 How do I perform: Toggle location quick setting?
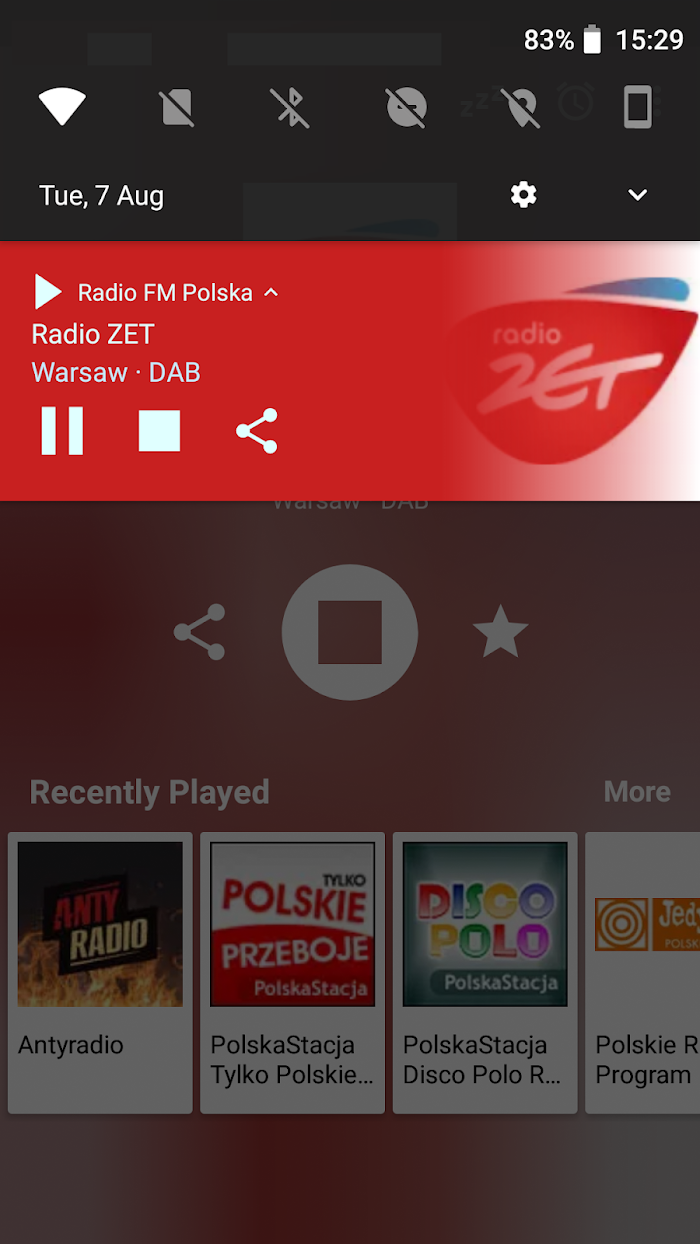point(521,106)
